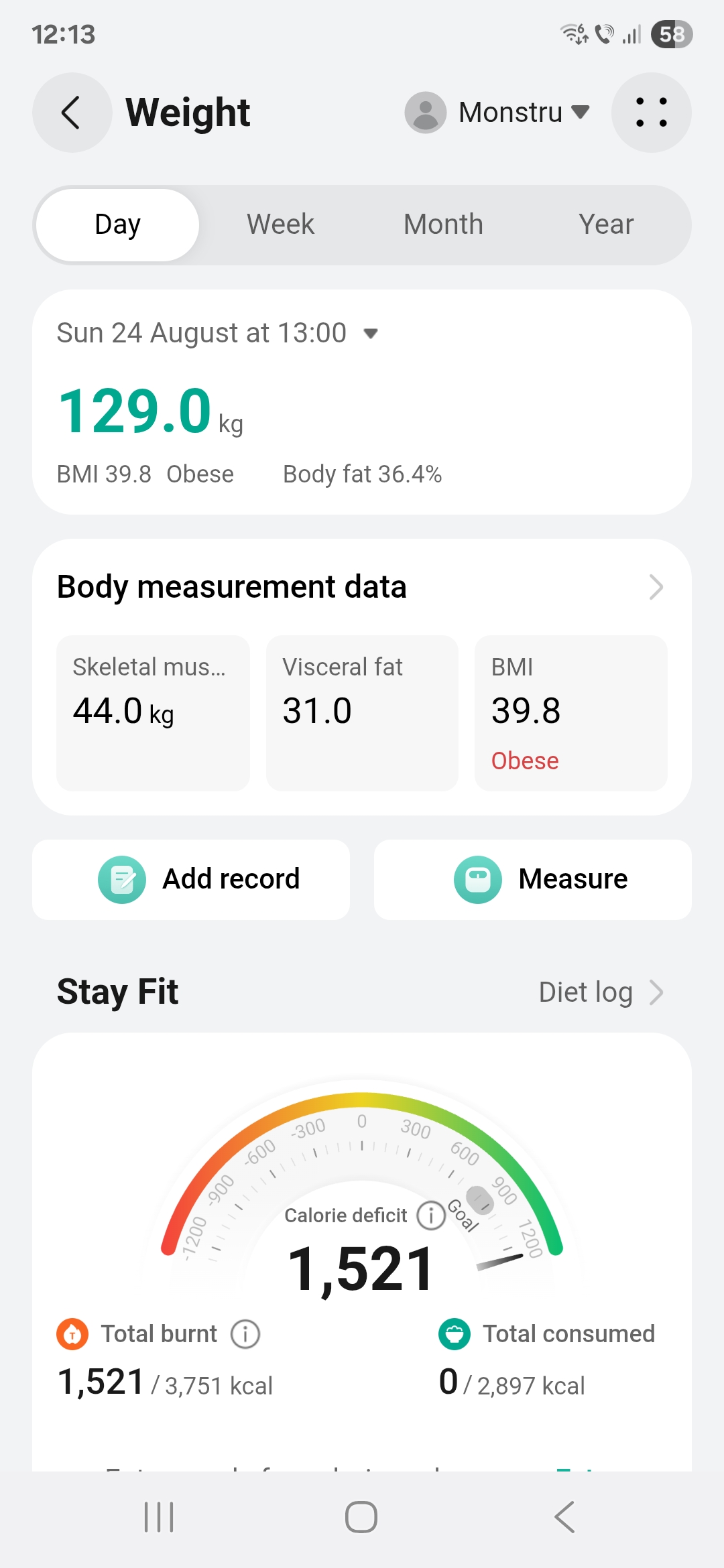Open the Diet log
Viewport: 724px width, 1568px height.
[x=600, y=992]
